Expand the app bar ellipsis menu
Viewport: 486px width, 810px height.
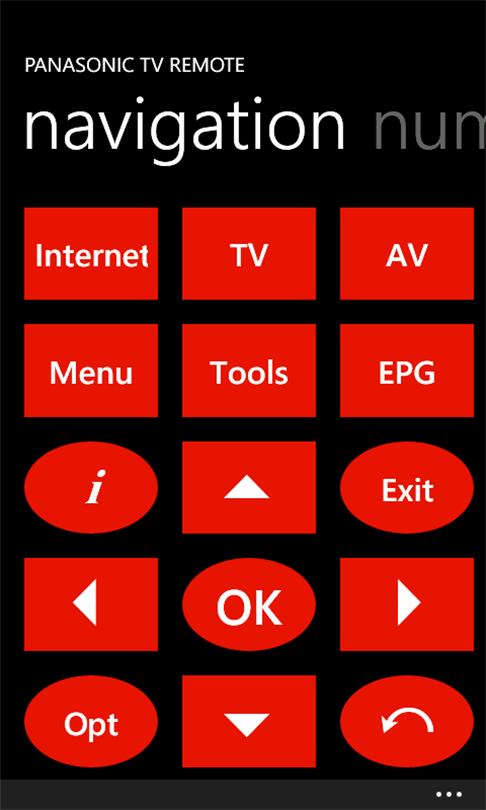(x=449, y=795)
